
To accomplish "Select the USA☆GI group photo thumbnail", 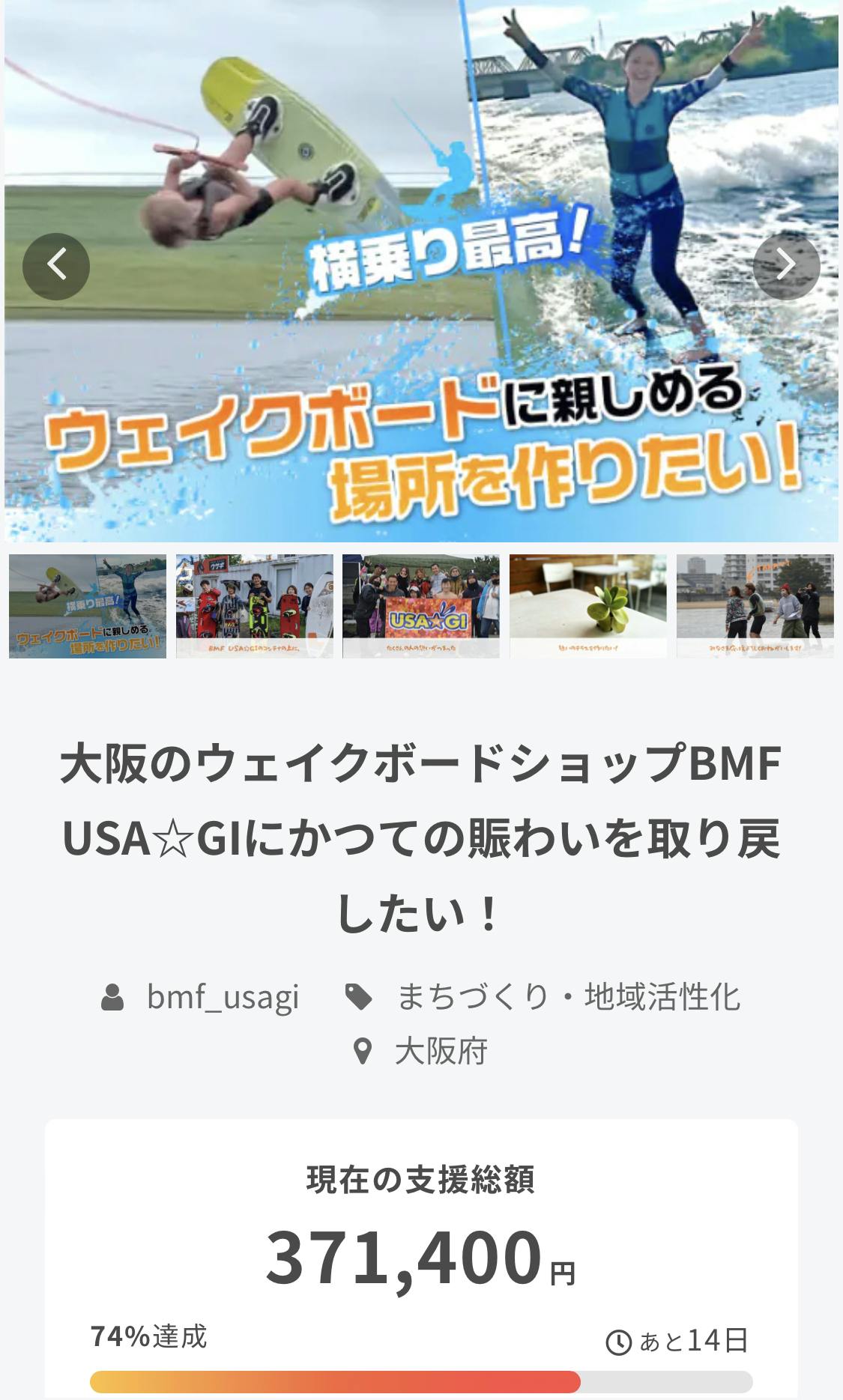I will (421, 606).
